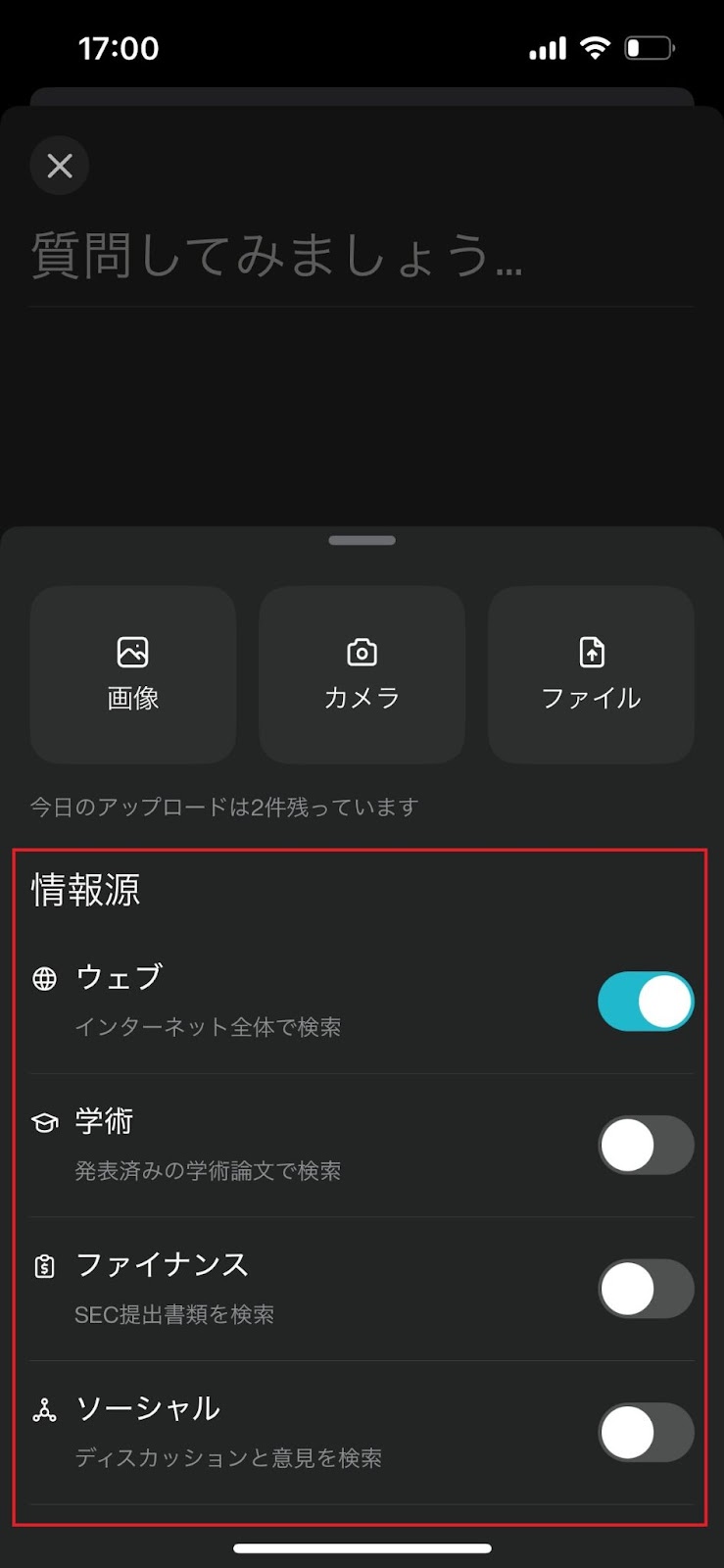Disable the ウェブ source toggle
The height and width of the screenshot is (1568, 724).
point(646,1002)
